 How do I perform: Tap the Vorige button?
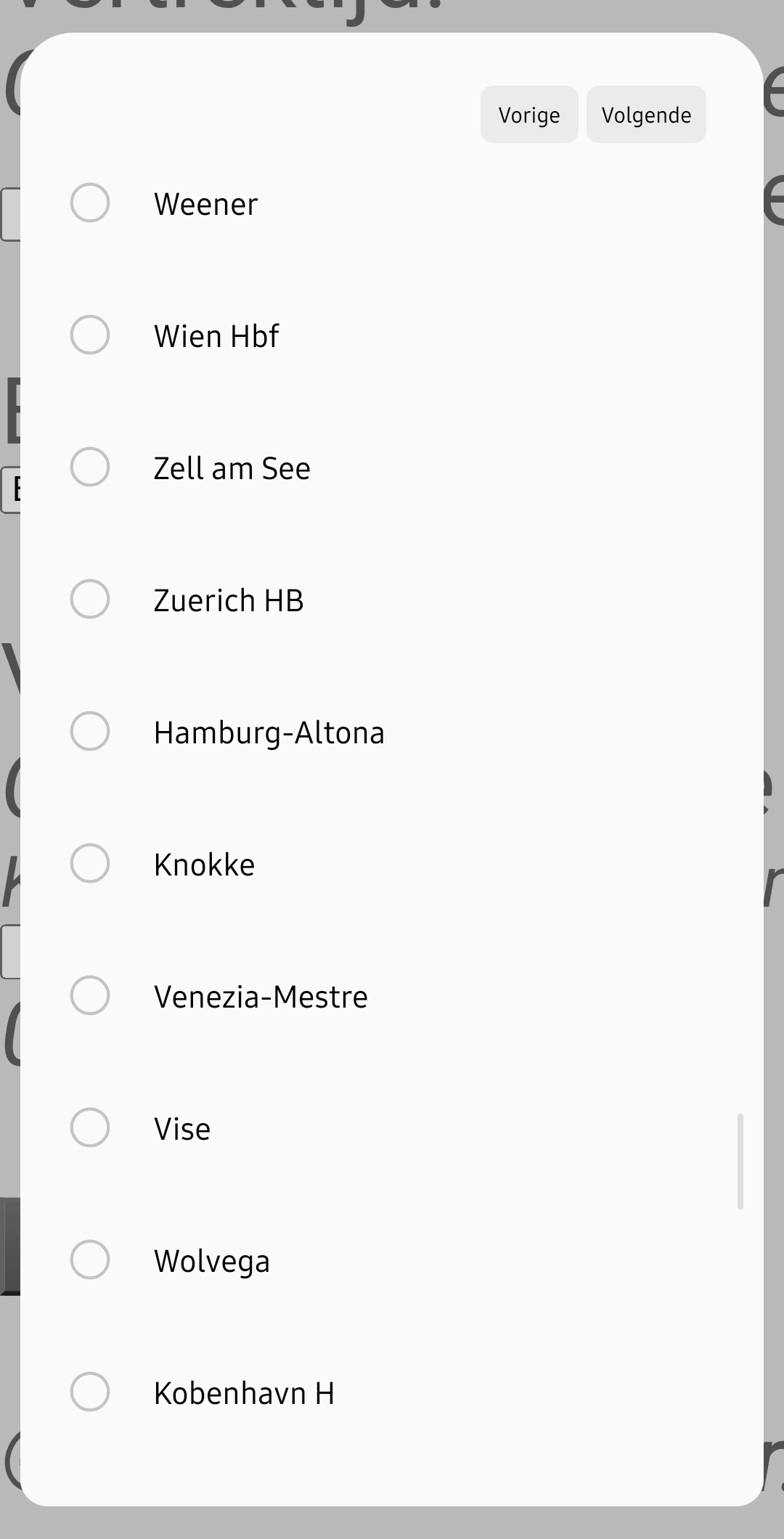(x=528, y=115)
